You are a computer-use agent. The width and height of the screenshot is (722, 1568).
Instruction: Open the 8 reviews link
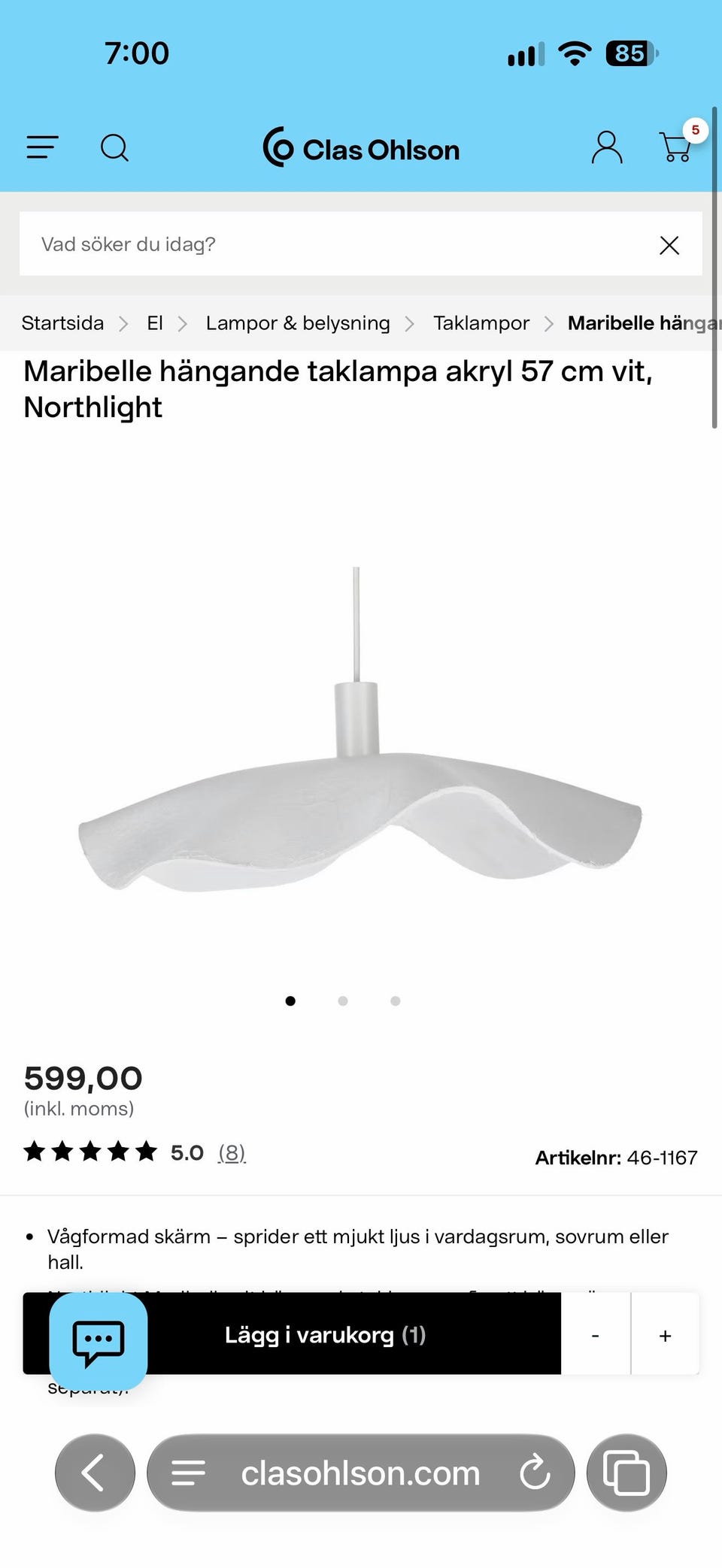click(x=232, y=1152)
